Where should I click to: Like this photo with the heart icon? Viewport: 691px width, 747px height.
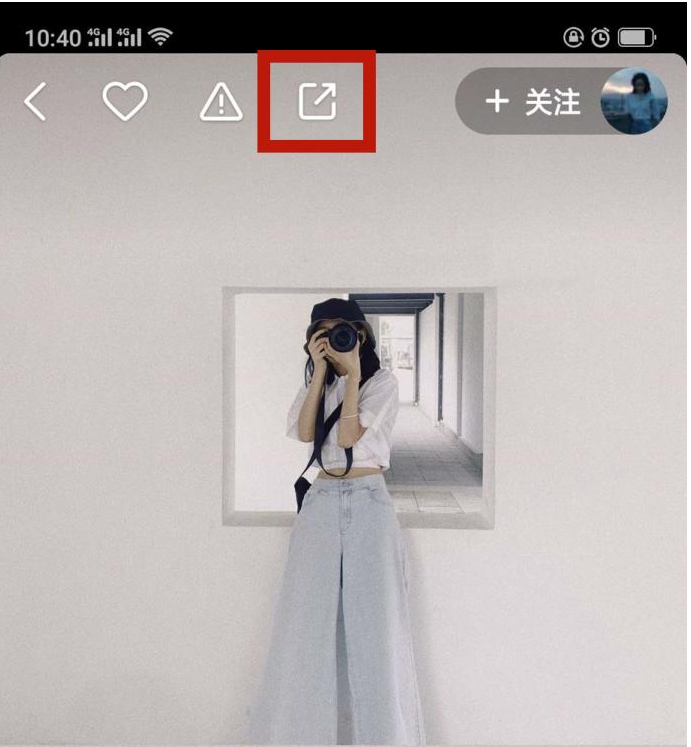point(126,102)
